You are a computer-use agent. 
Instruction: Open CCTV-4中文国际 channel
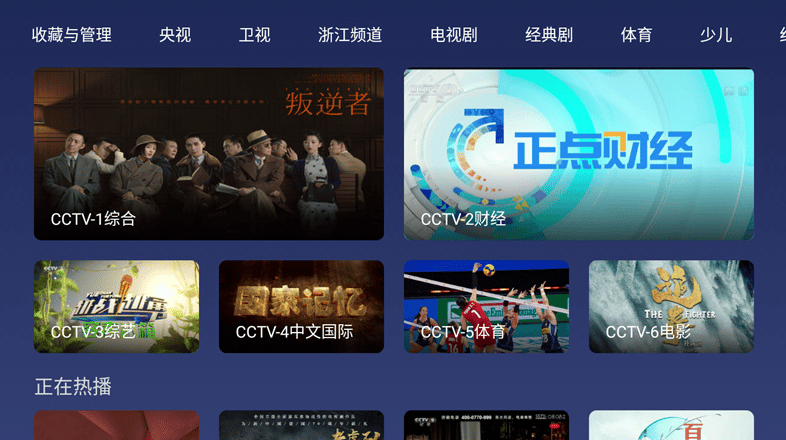point(301,306)
